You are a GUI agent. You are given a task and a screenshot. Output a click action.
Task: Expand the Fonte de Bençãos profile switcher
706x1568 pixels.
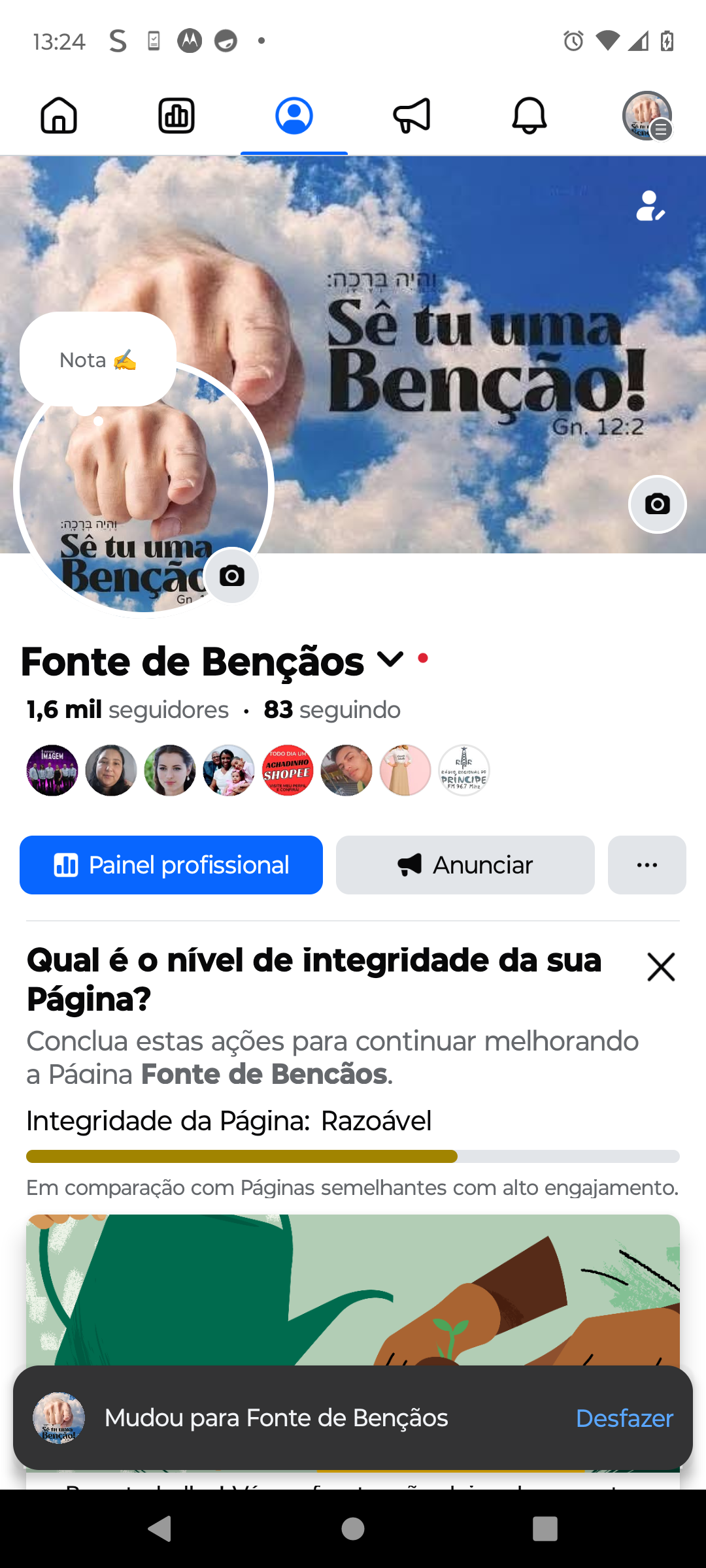point(390,660)
